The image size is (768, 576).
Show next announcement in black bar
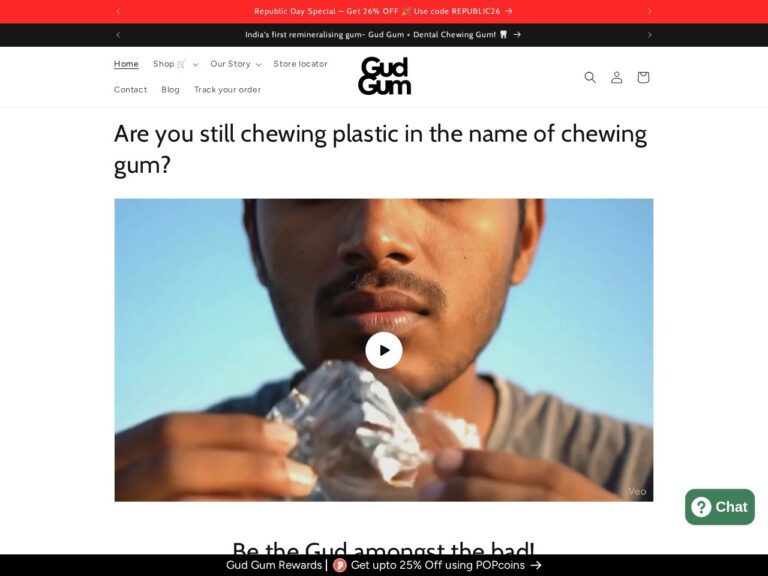(649, 34)
